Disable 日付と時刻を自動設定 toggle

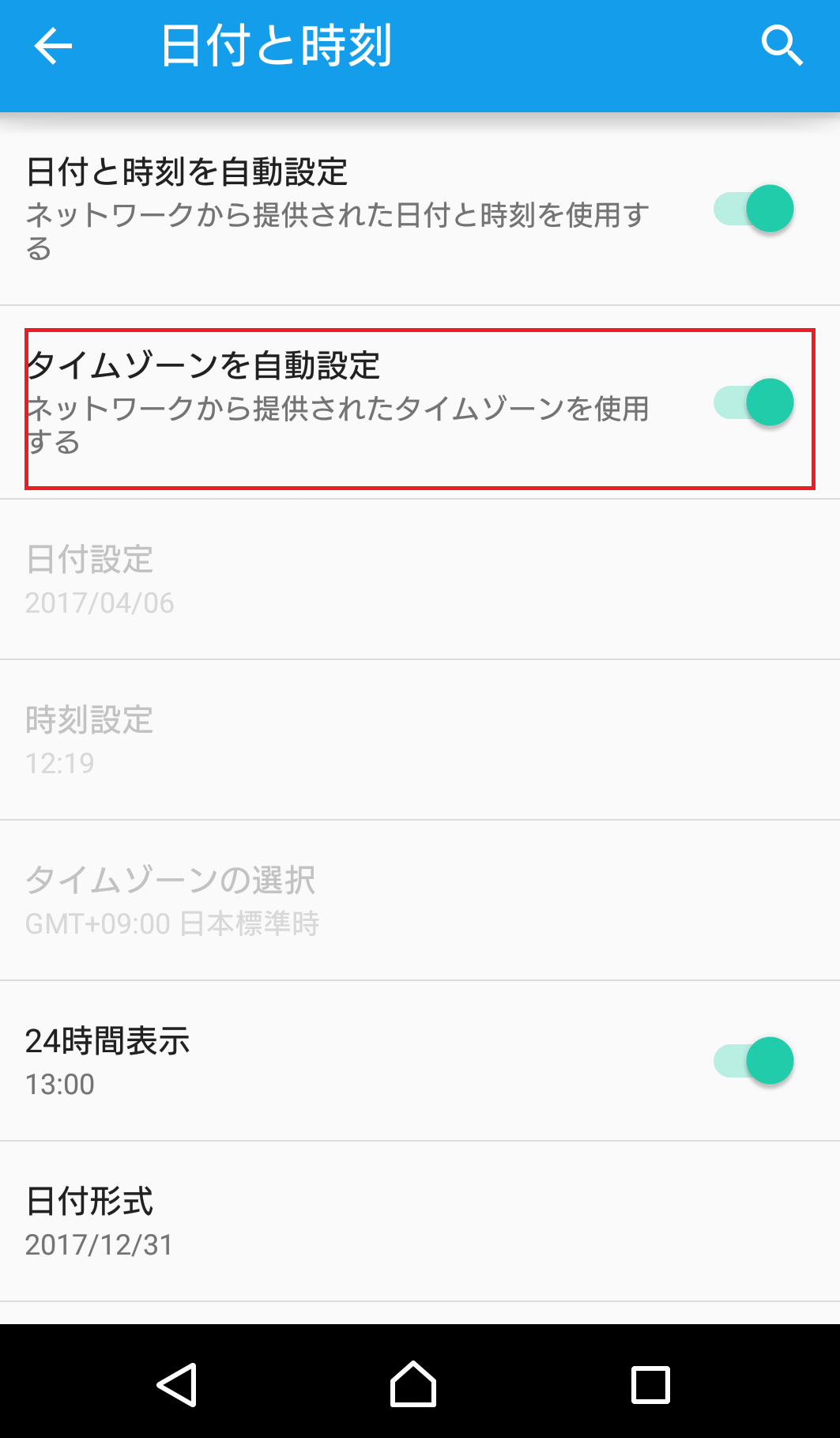(753, 208)
